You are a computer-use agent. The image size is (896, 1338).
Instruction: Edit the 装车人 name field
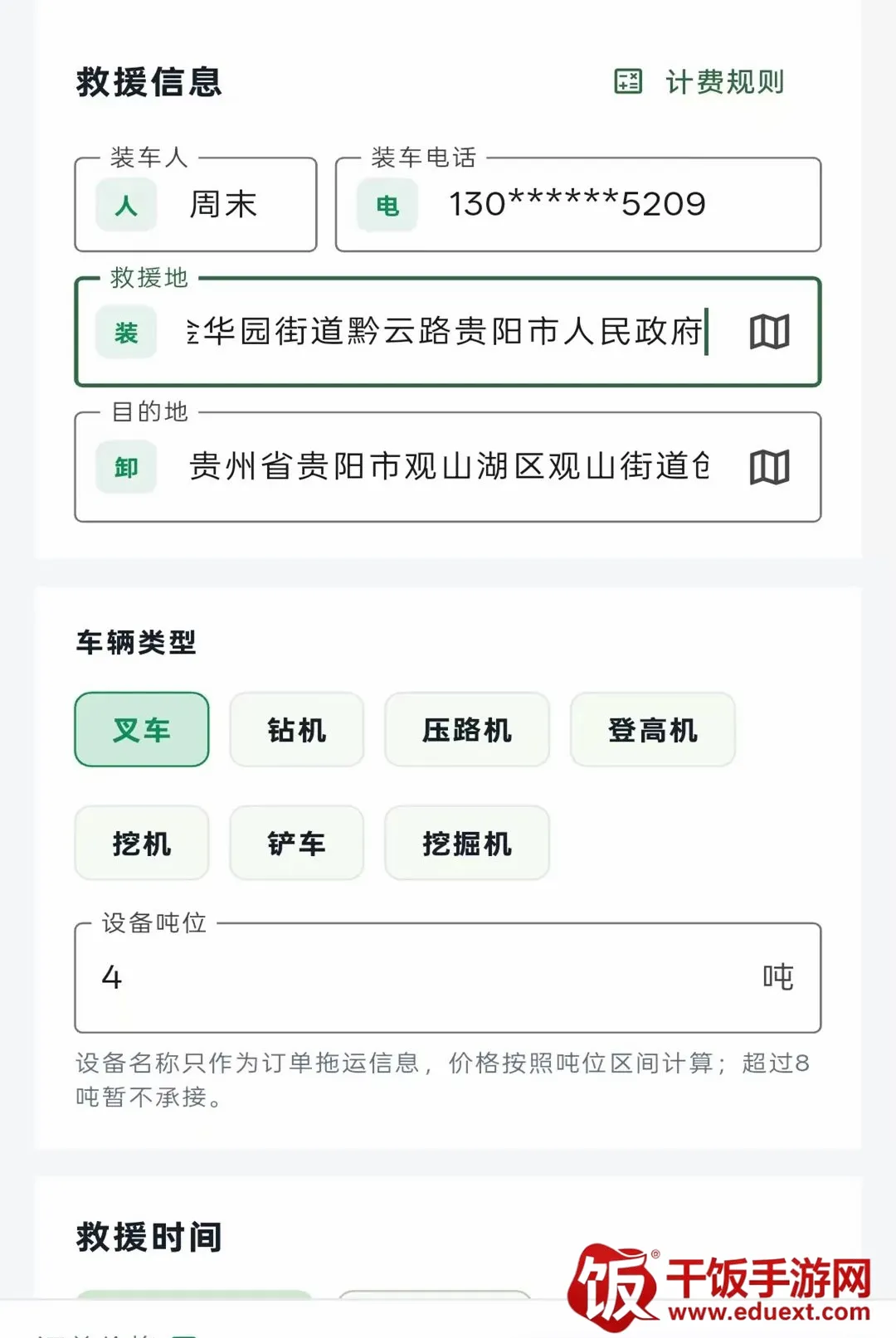coord(196,204)
